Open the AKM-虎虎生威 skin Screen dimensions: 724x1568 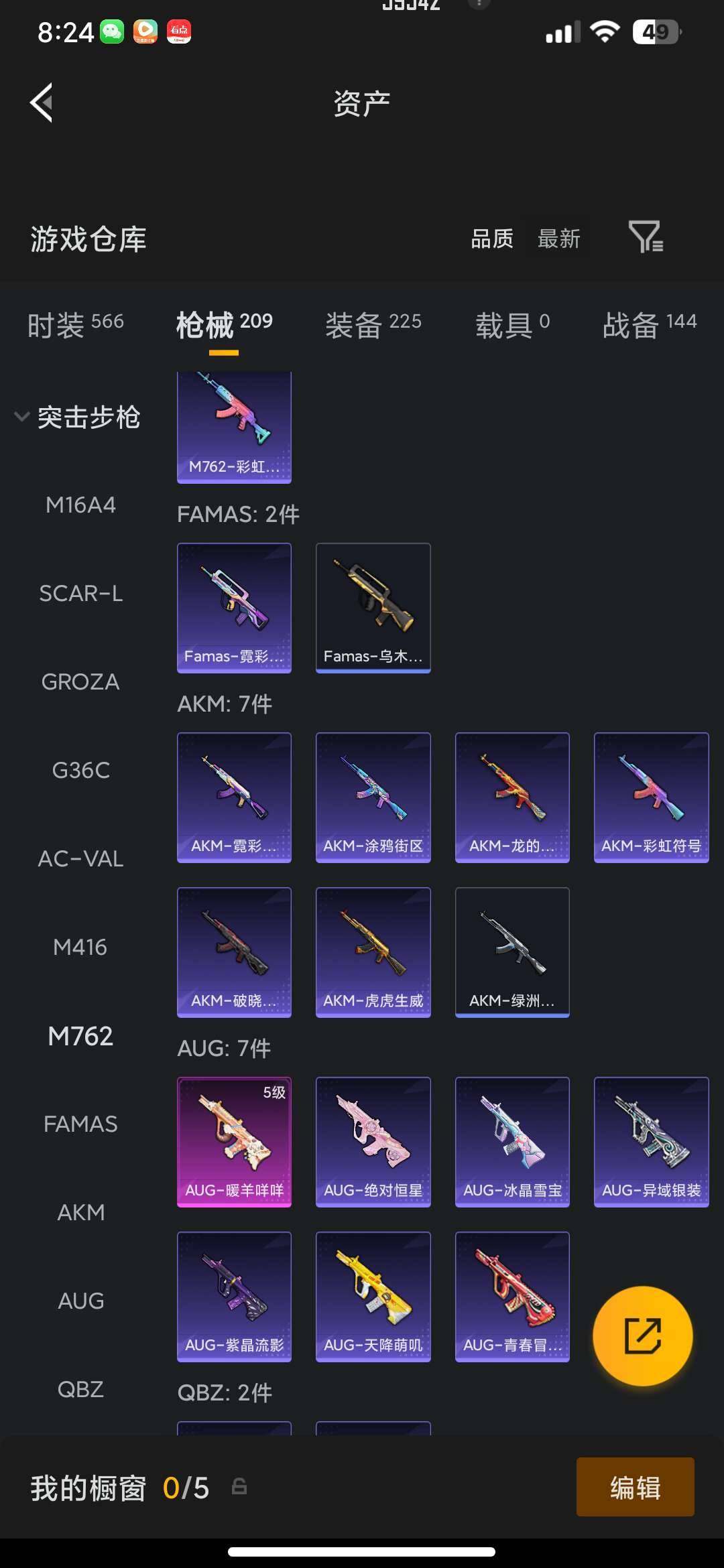(373, 952)
